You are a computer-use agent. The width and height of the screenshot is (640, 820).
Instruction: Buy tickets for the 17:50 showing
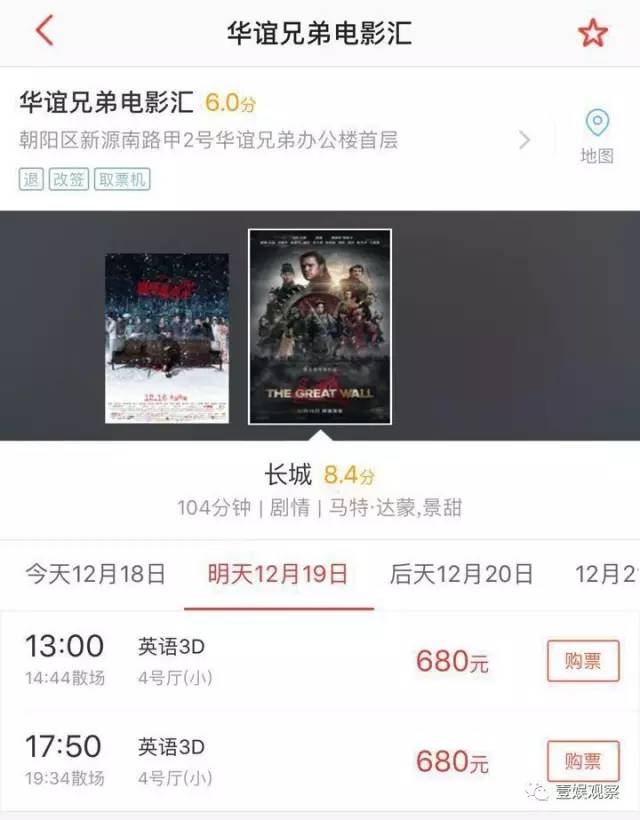tap(582, 762)
